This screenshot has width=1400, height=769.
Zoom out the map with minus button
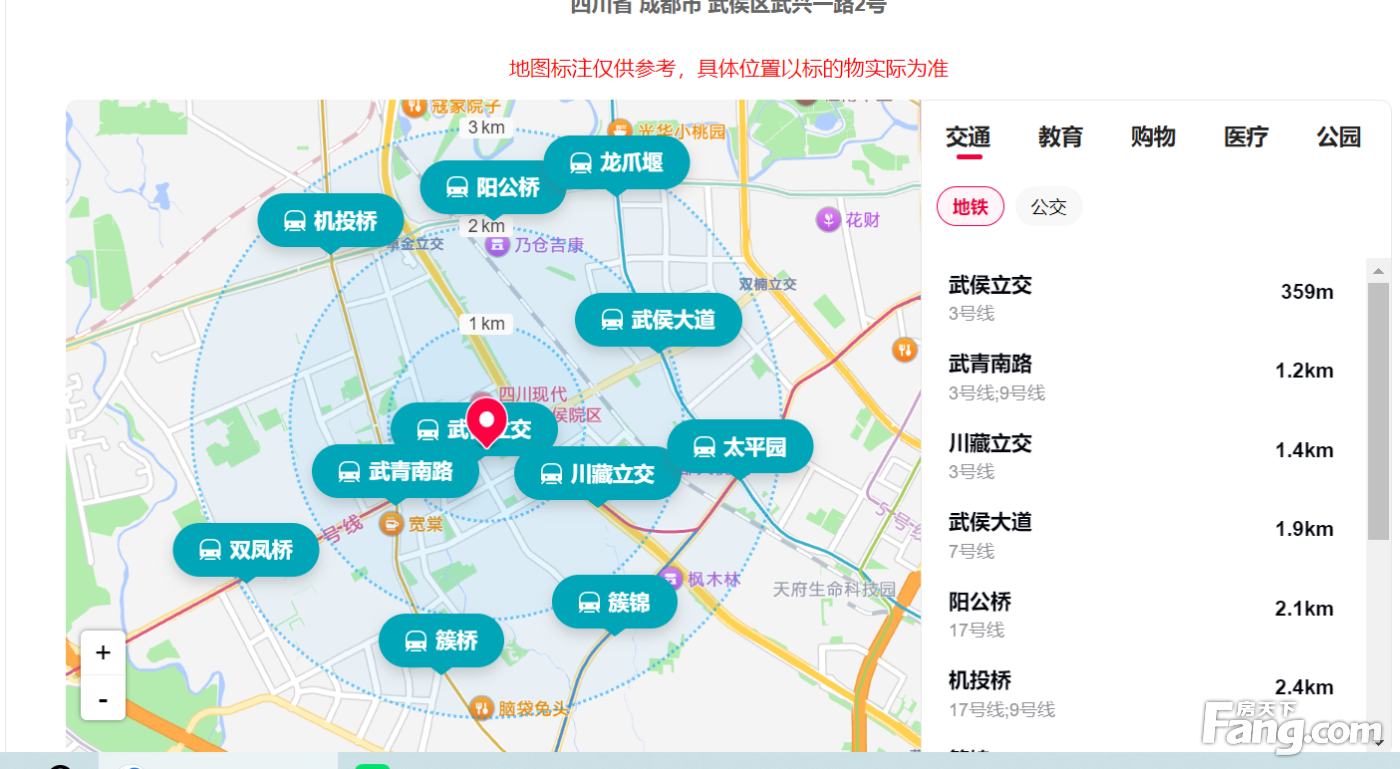click(103, 698)
